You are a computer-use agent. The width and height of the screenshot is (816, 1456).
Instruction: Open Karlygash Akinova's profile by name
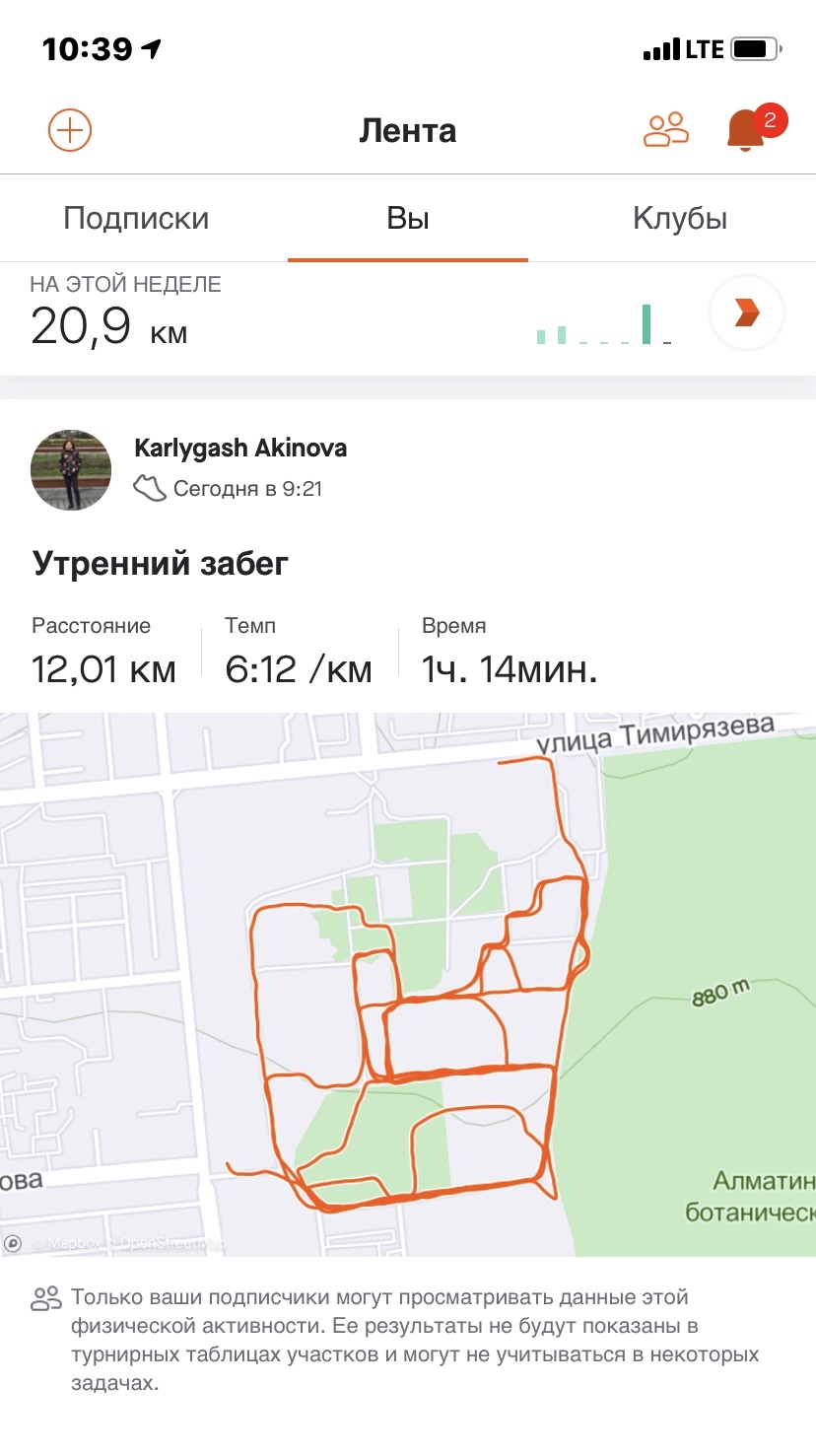pos(240,449)
